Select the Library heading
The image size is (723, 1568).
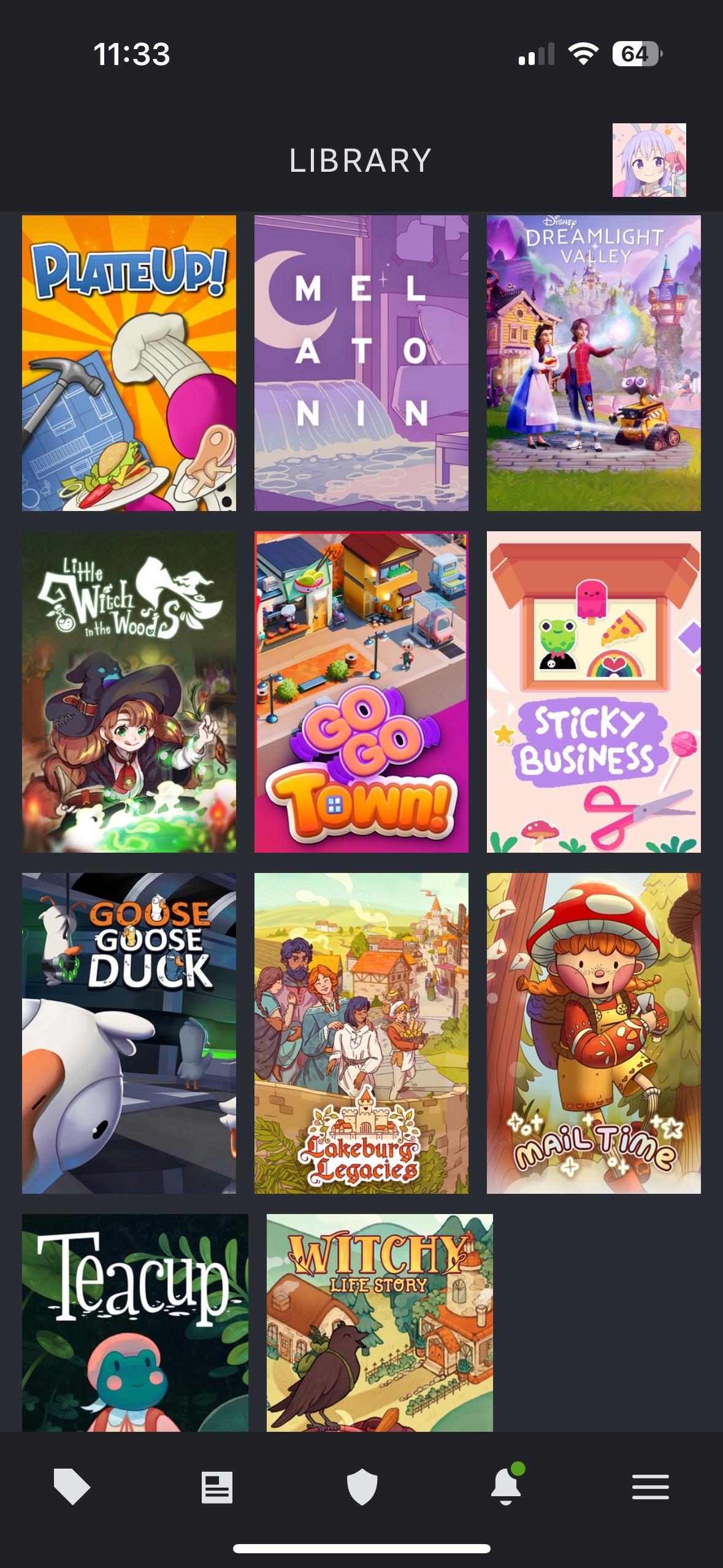click(361, 161)
